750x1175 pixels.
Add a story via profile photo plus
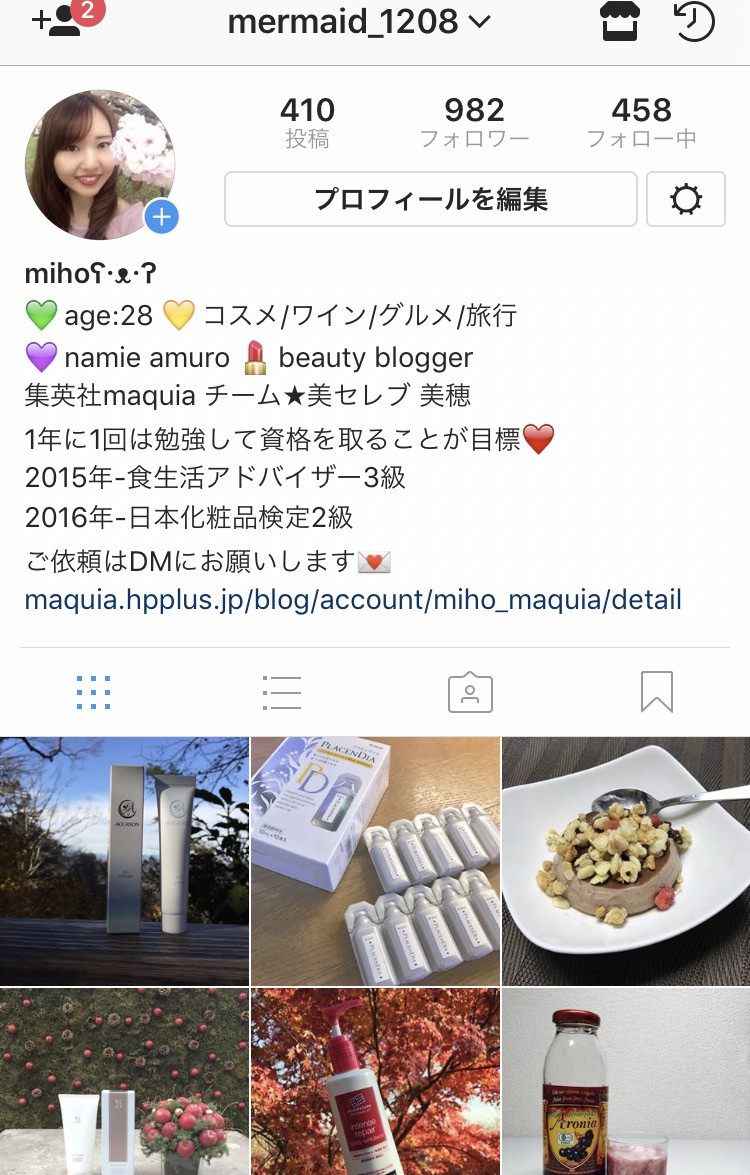coord(161,216)
